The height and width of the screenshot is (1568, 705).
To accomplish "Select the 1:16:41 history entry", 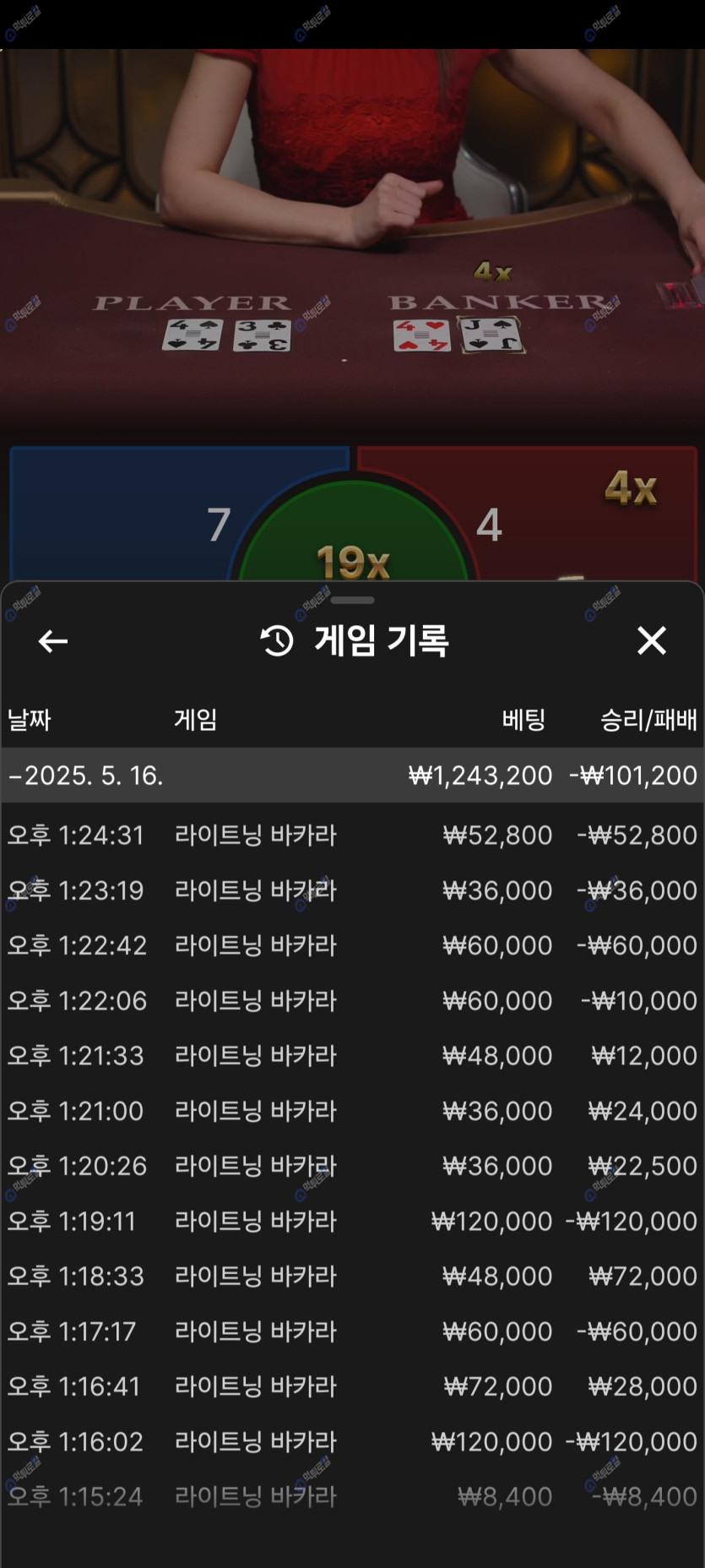I will coord(352,1386).
